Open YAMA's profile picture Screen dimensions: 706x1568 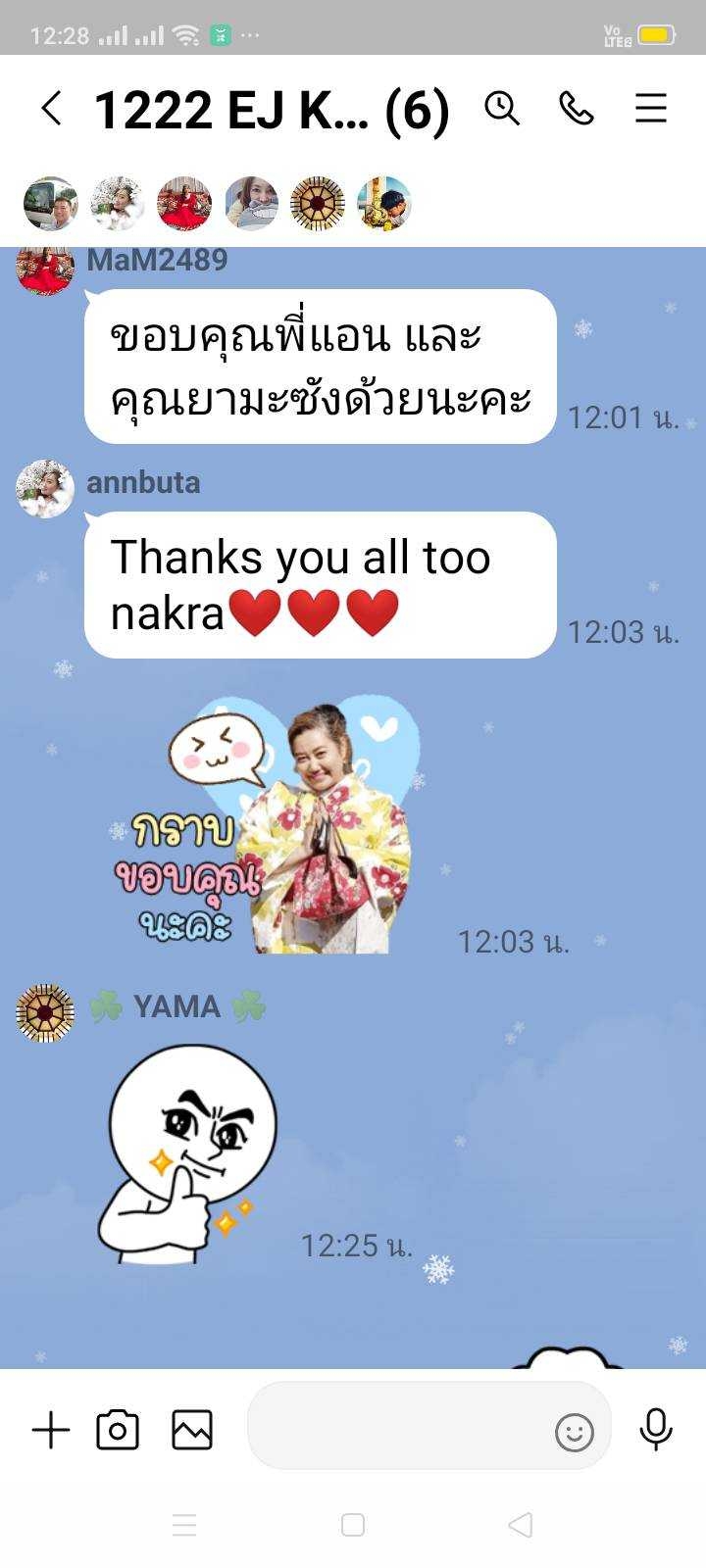point(45,1012)
